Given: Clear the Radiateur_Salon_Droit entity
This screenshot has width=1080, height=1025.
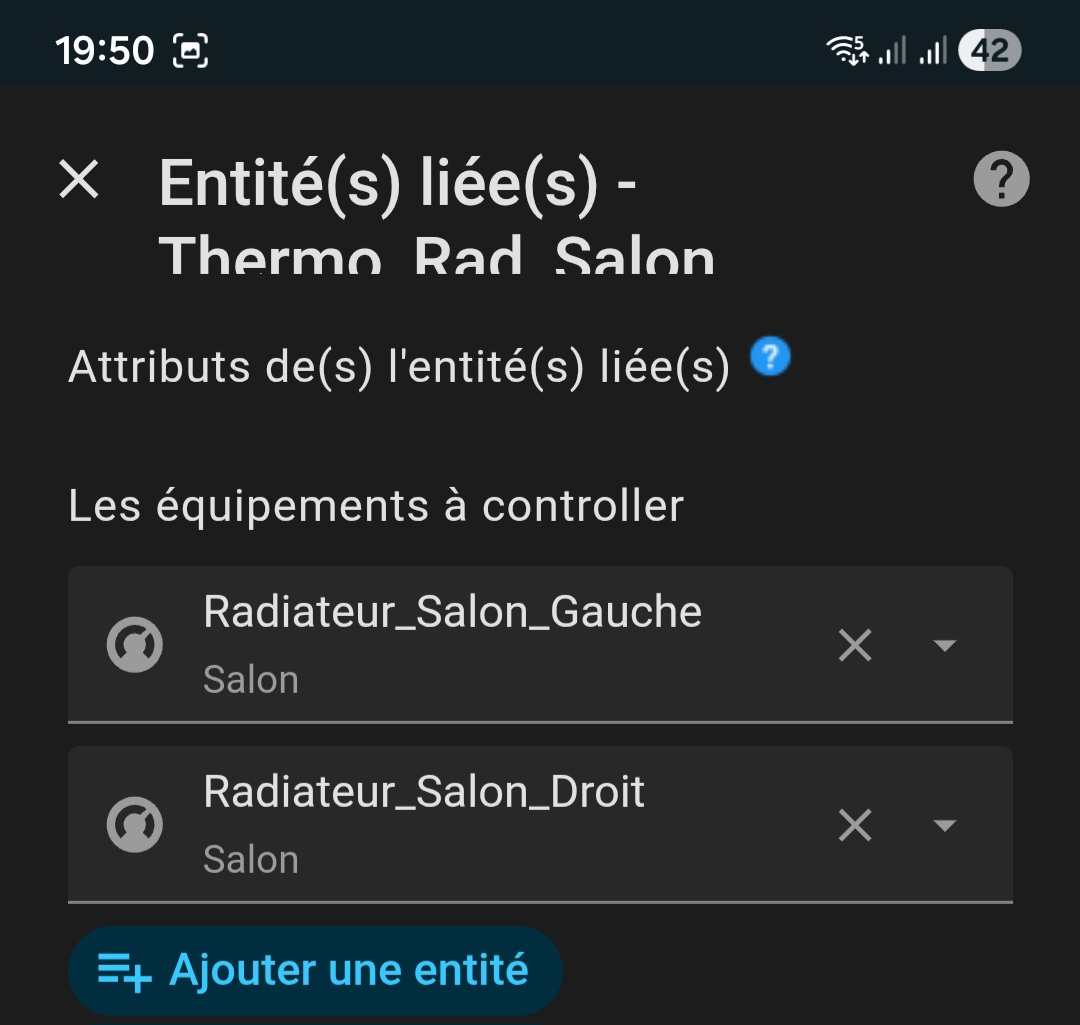Looking at the screenshot, I should click(x=855, y=826).
